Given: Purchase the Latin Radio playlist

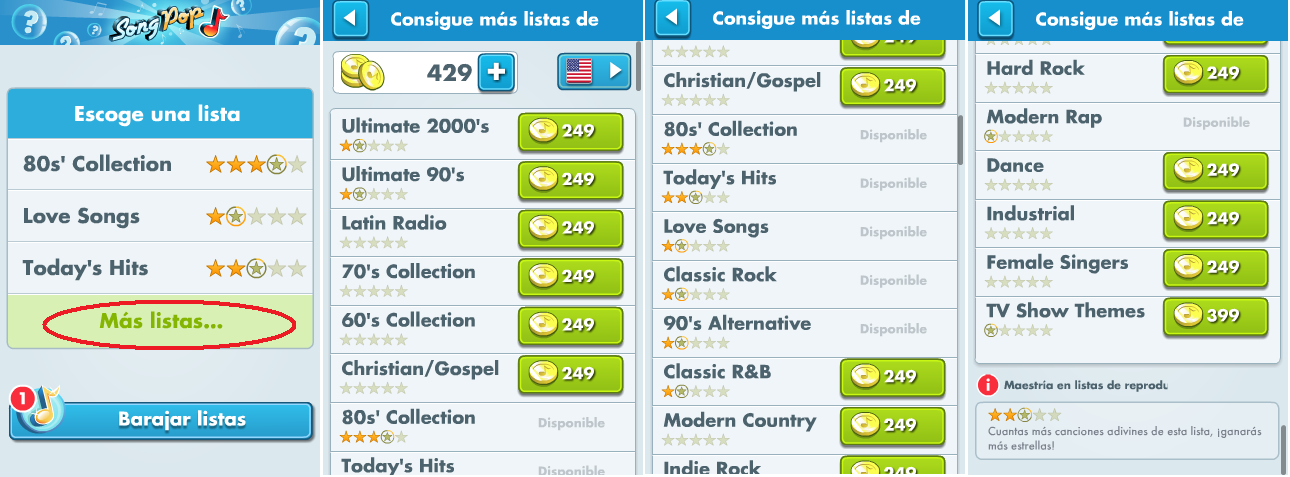Looking at the screenshot, I should point(570,228).
